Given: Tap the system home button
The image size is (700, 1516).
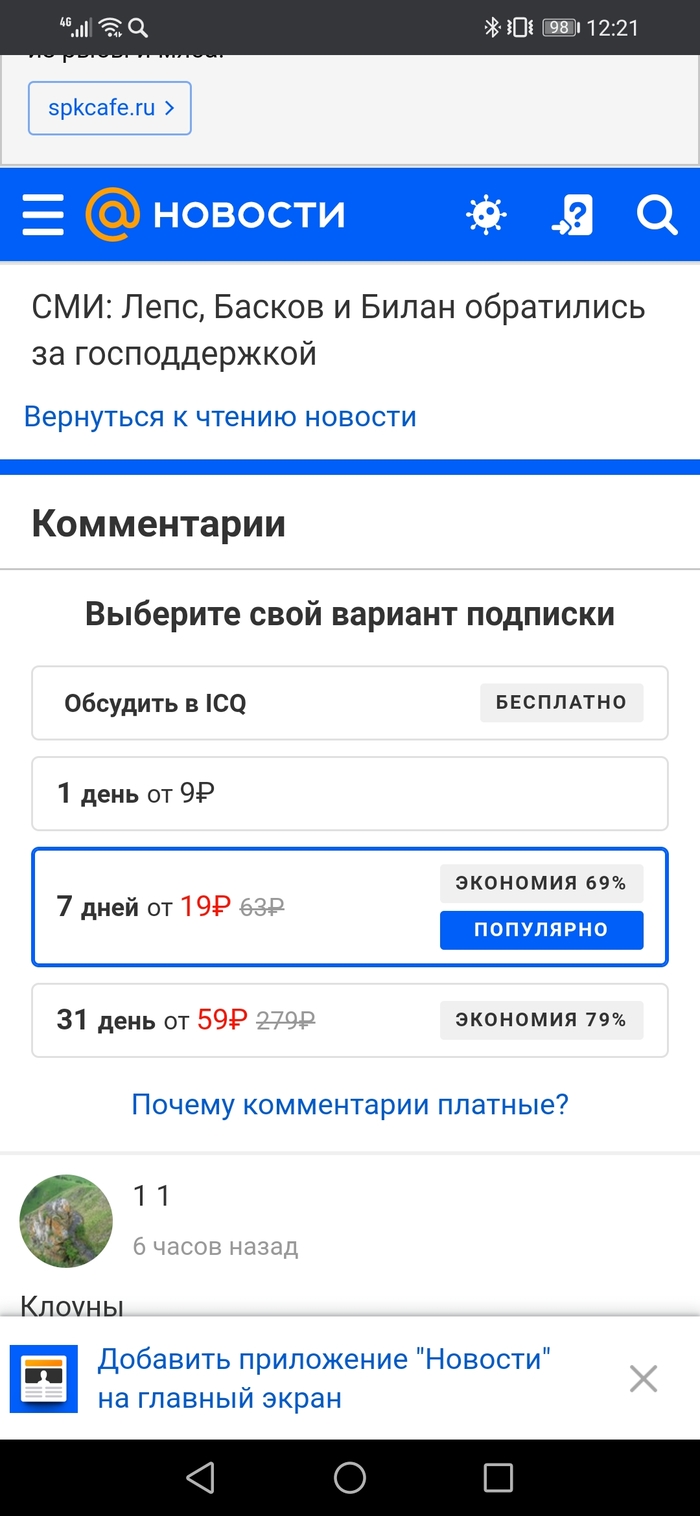Looking at the screenshot, I should [350, 1477].
